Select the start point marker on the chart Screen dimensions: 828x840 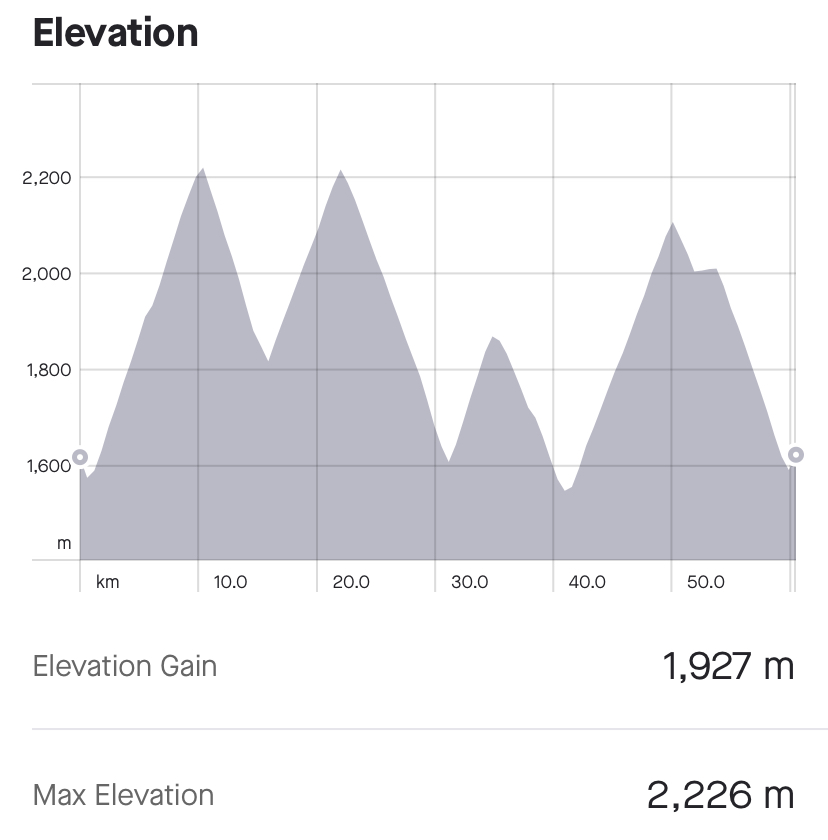coord(80,457)
